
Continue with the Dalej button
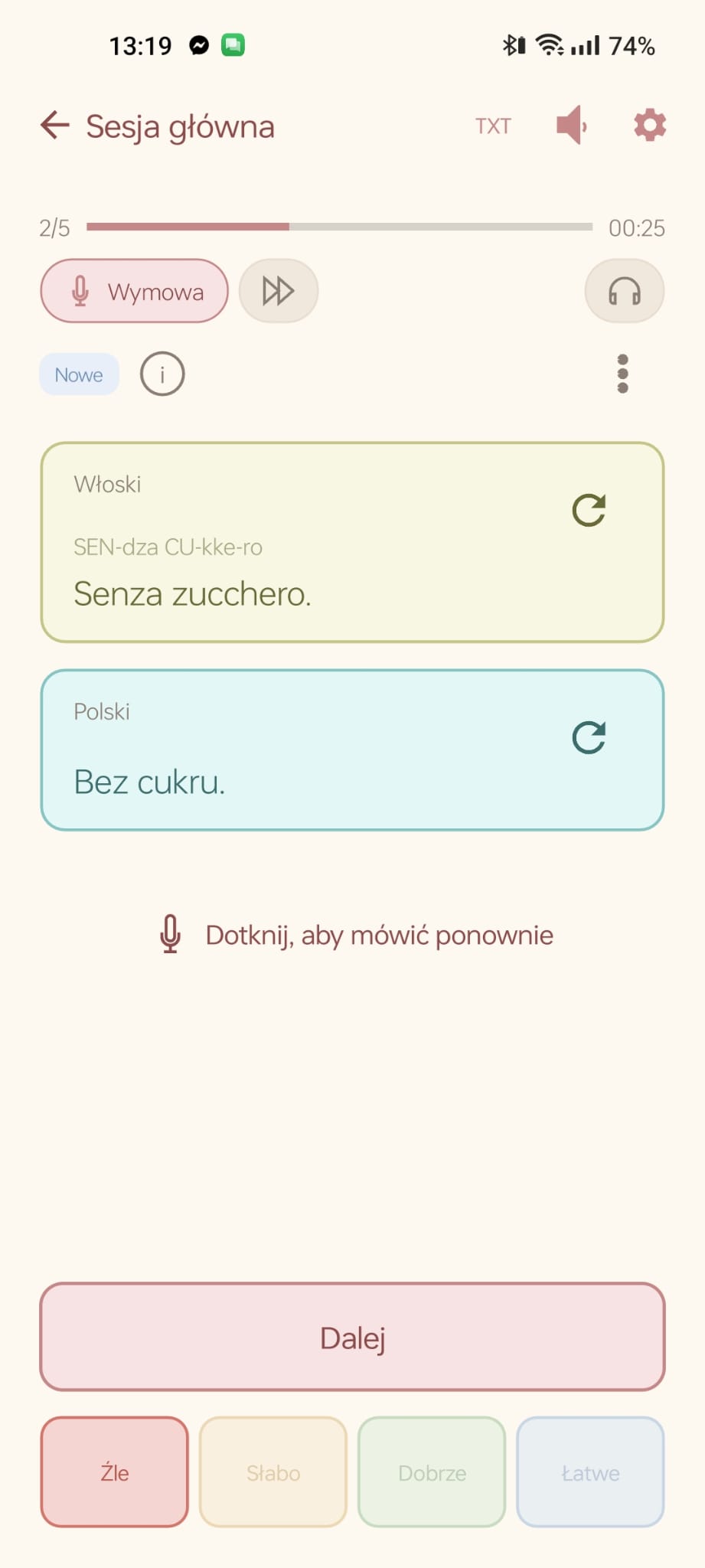pos(352,1338)
